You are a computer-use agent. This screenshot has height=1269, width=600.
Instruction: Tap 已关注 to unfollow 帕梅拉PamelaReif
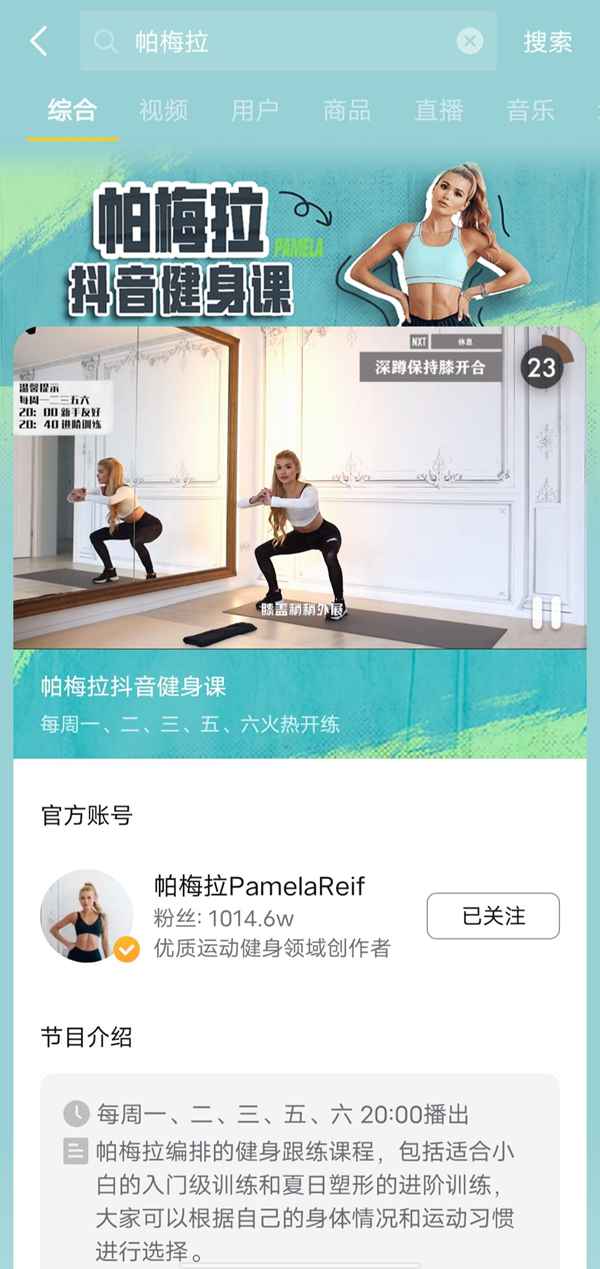493,916
